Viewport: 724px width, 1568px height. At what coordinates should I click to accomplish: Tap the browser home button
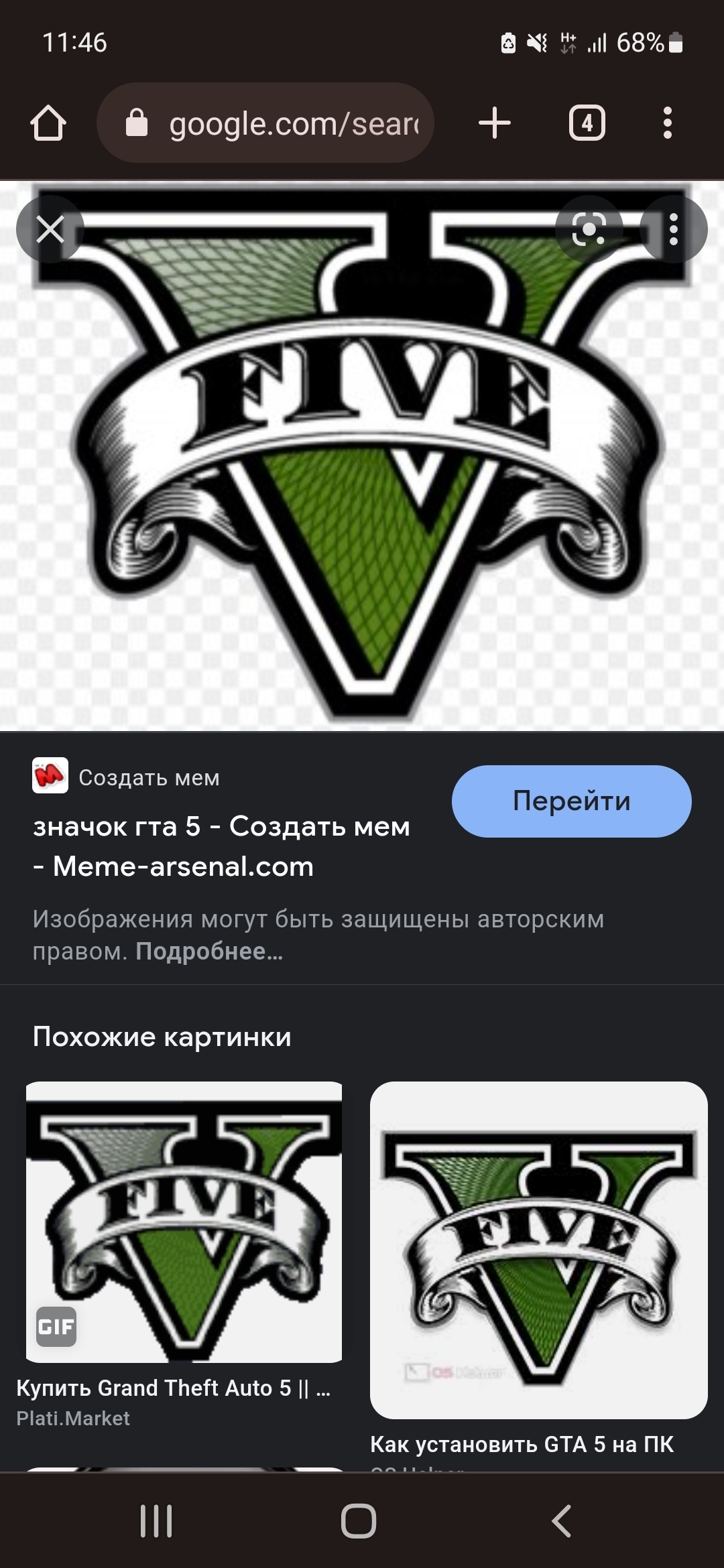pyautogui.click(x=48, y=123)
